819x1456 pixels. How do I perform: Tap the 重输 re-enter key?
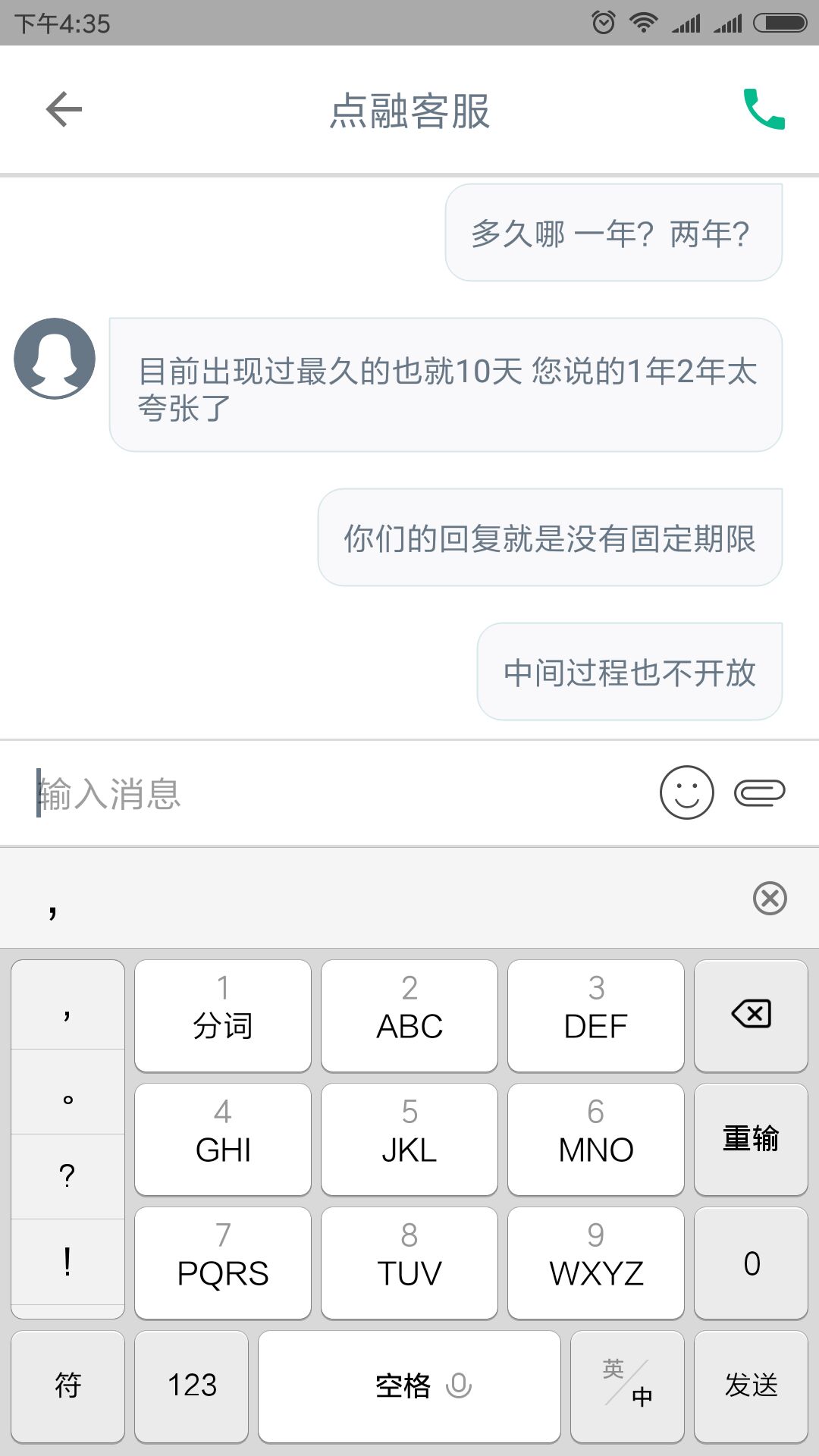751,1139
